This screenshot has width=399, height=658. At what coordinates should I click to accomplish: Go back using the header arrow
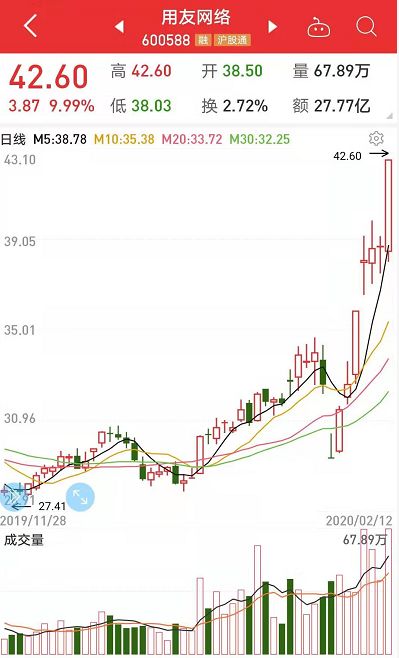tap(31, 26)
